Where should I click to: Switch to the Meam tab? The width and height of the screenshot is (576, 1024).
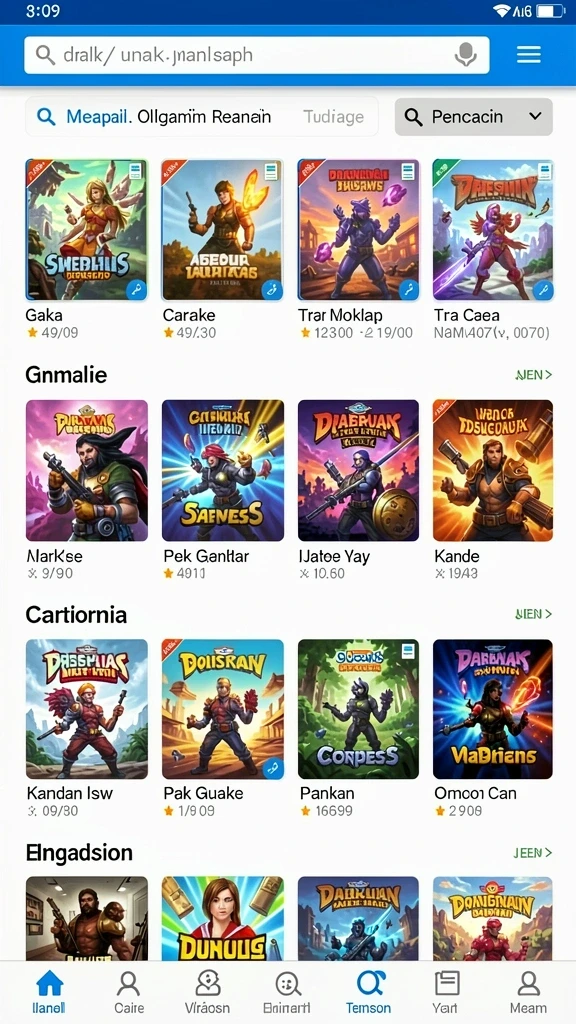pyautogui.click(x=528, y=991)
